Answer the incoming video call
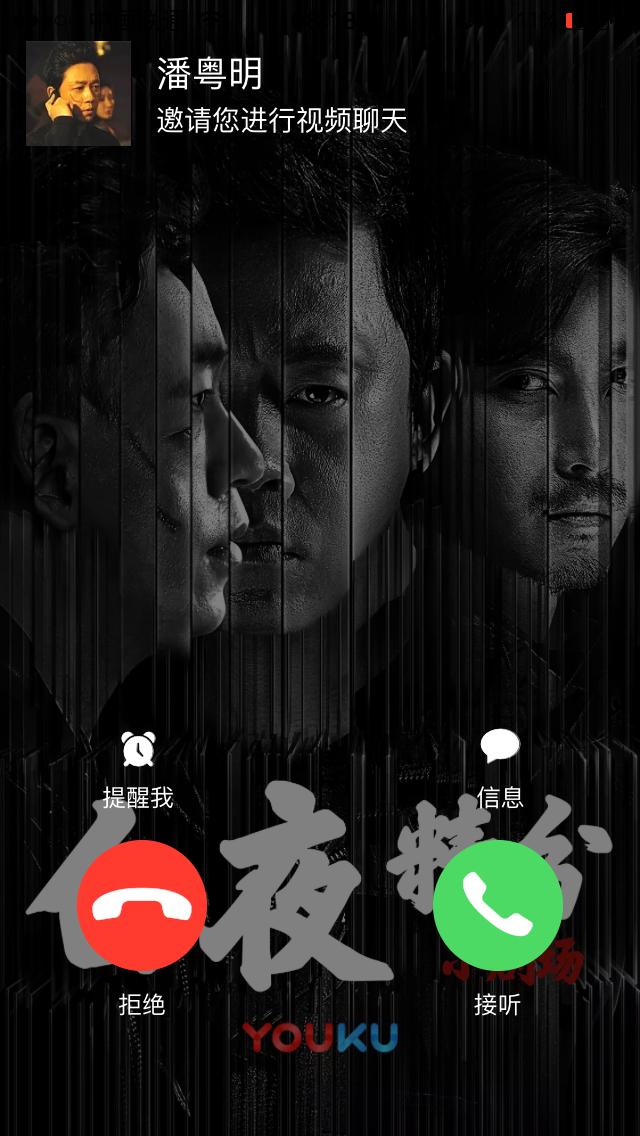This screenshot has width=640, height=1136. (x=497, y=905)
